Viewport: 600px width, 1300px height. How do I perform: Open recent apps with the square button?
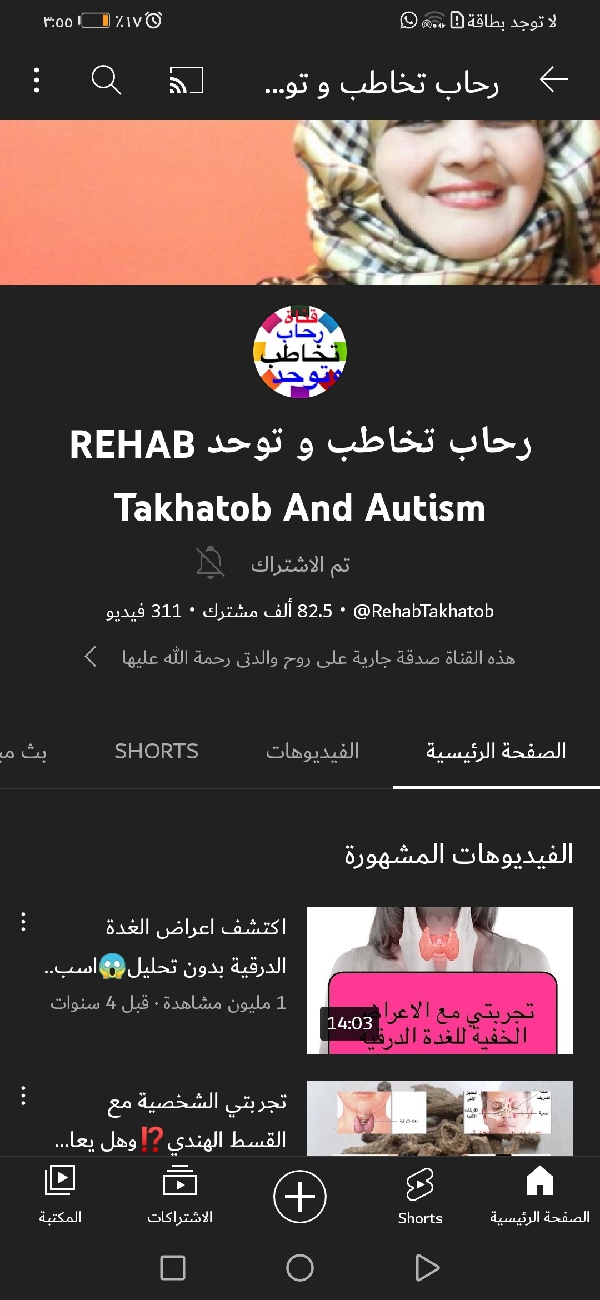point(173,1268)
